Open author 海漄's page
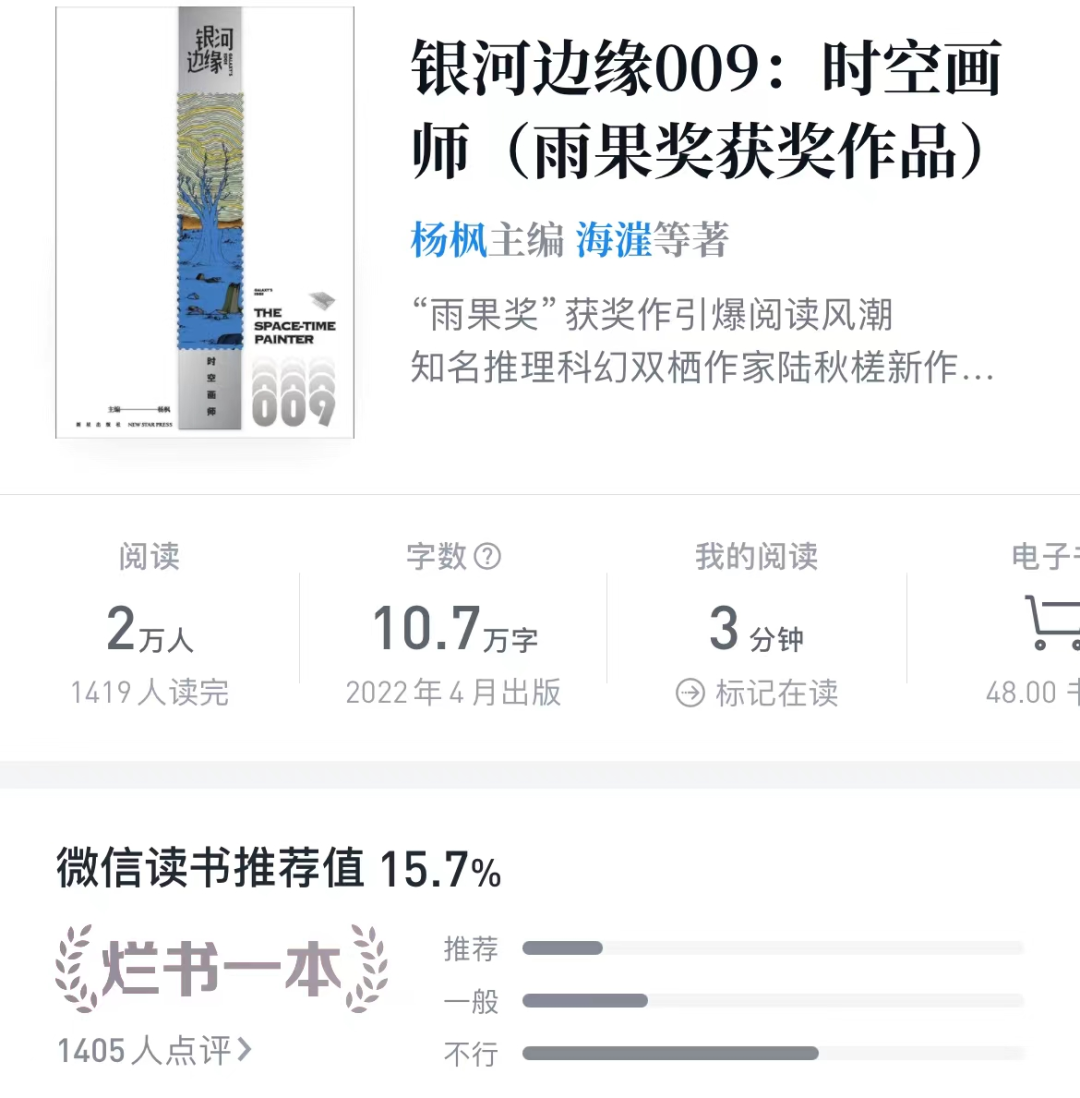The width and height of the screenshot is (1080, 1098). point(613,240)
